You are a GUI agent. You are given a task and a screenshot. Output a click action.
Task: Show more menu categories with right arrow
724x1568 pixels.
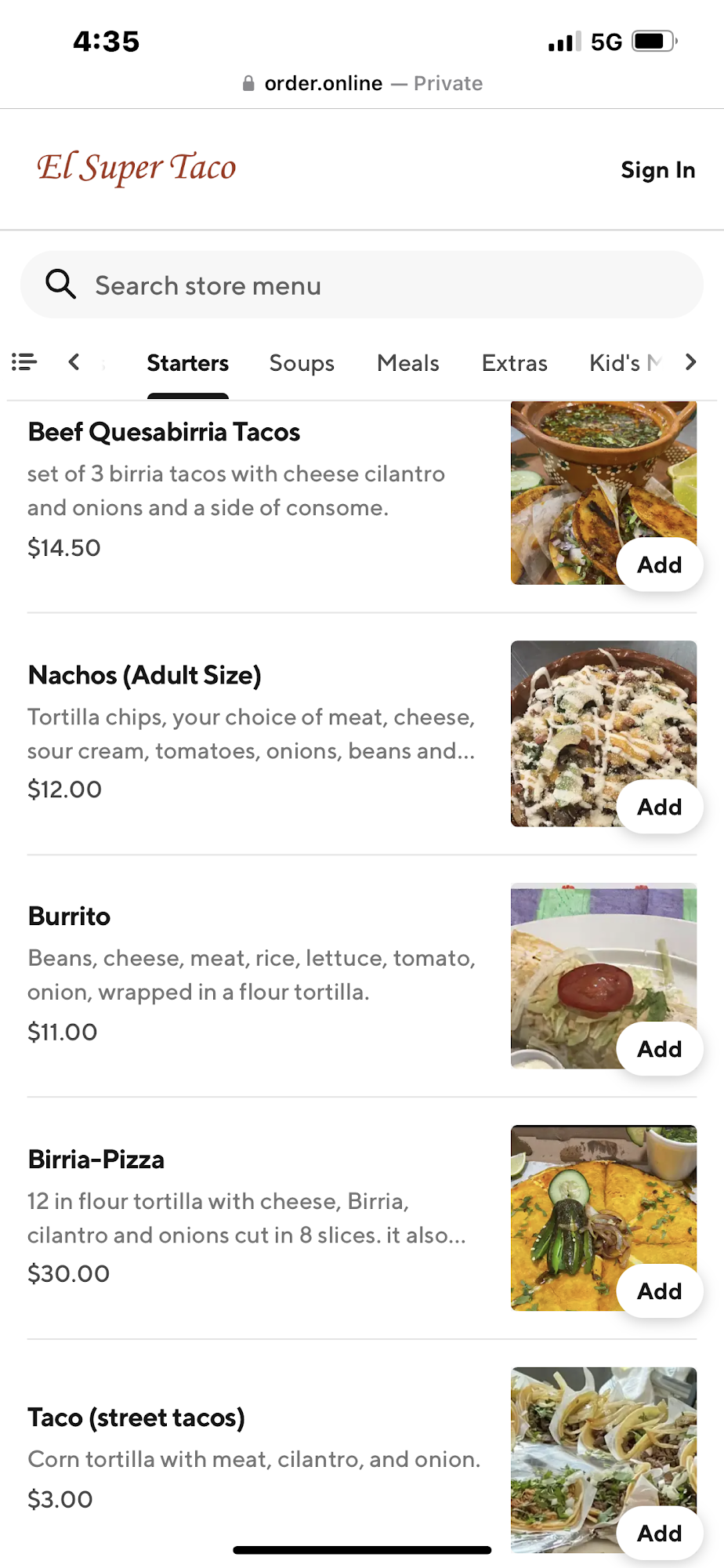click(x=690, y=362)
